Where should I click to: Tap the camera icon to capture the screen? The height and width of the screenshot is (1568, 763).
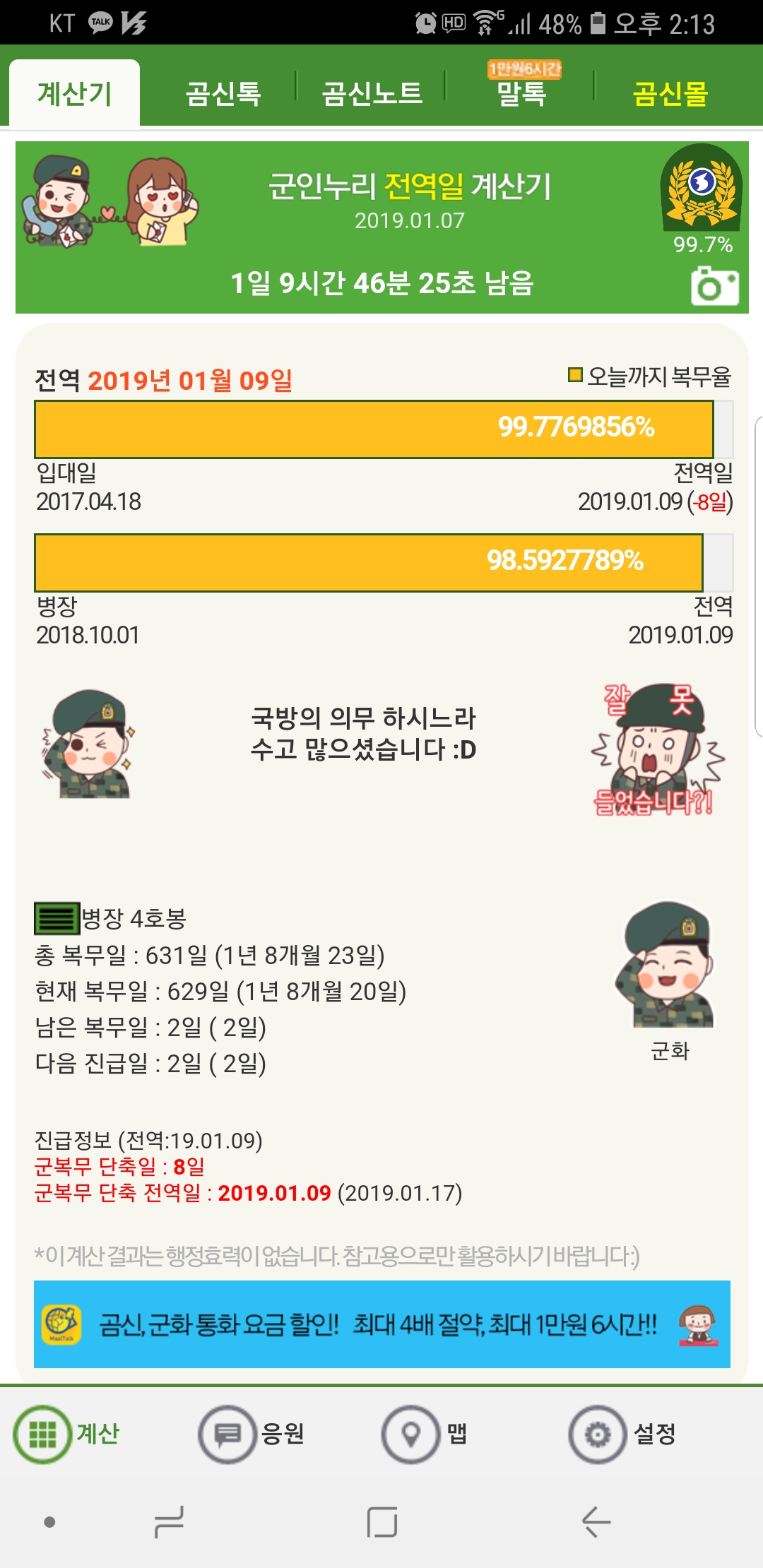pos(714,286)
